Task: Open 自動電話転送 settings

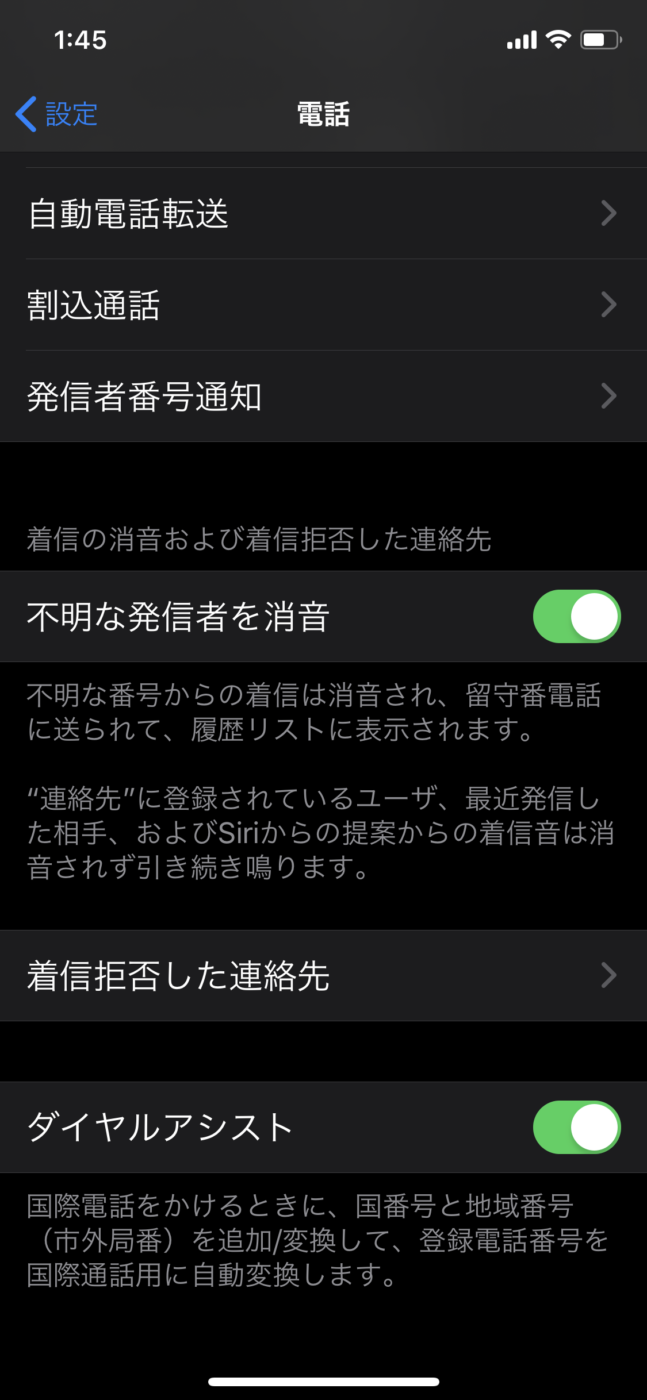Action: tap(323, 214)
